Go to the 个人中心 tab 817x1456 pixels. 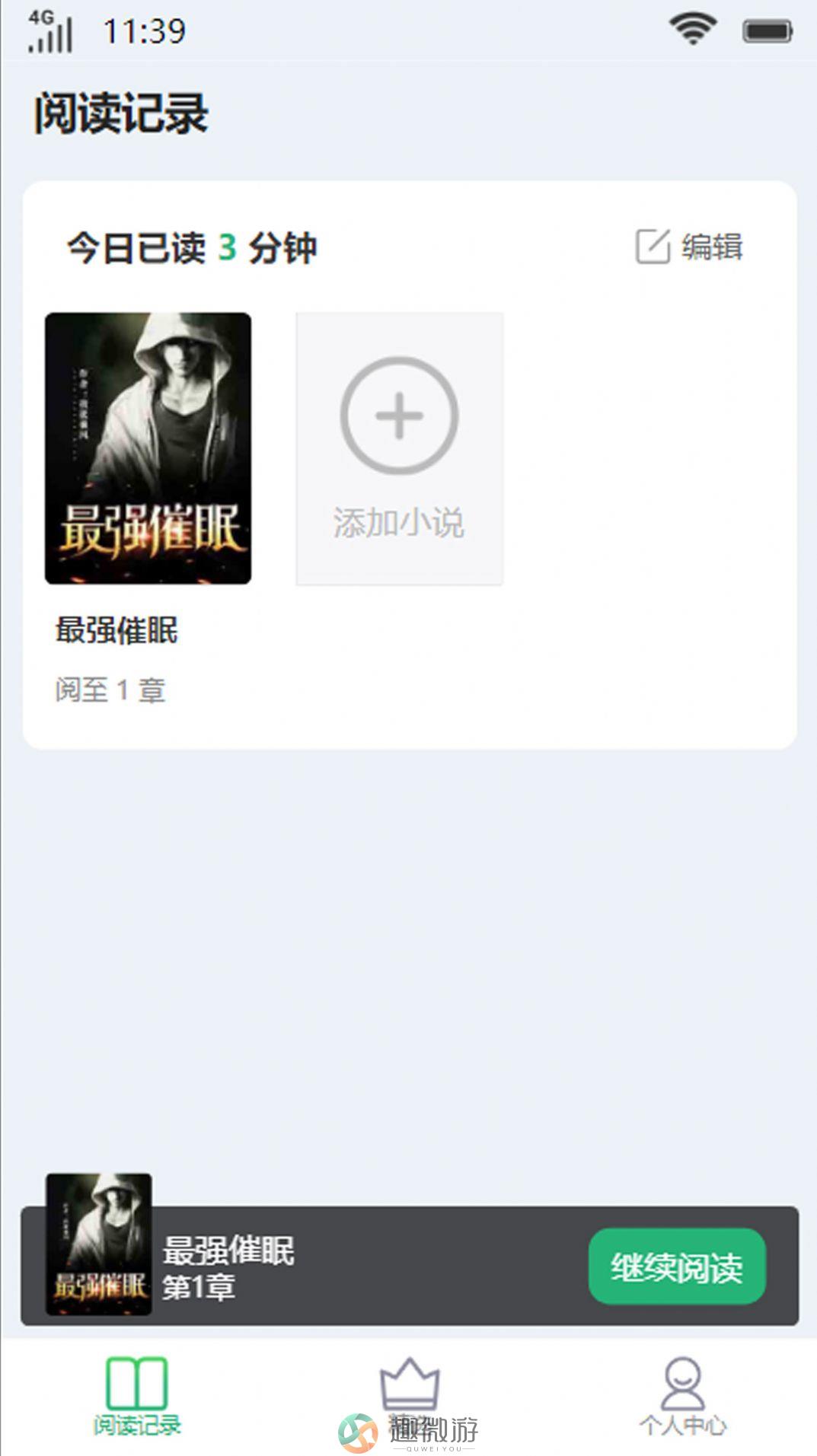[x=683, y=1397]
